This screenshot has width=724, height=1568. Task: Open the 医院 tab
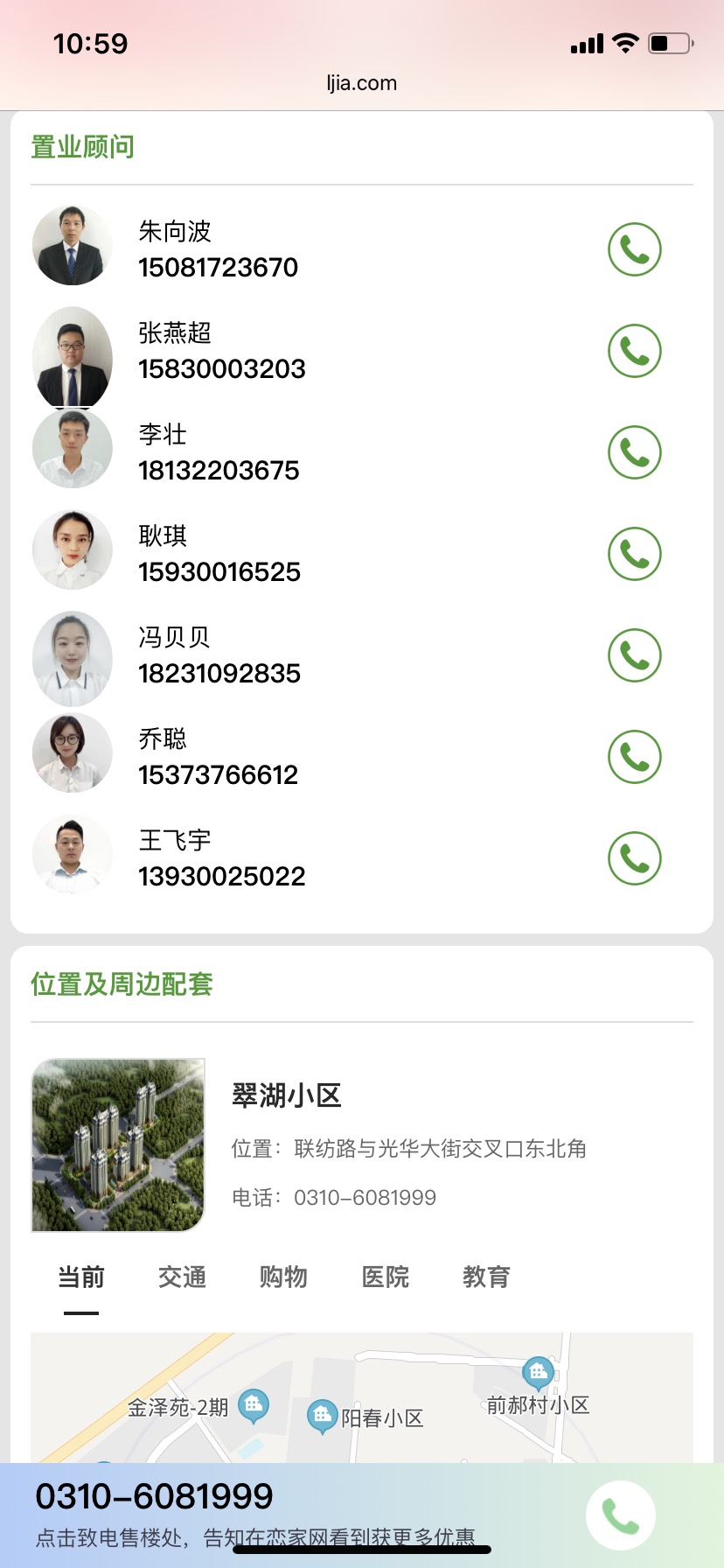(385, 1277)
